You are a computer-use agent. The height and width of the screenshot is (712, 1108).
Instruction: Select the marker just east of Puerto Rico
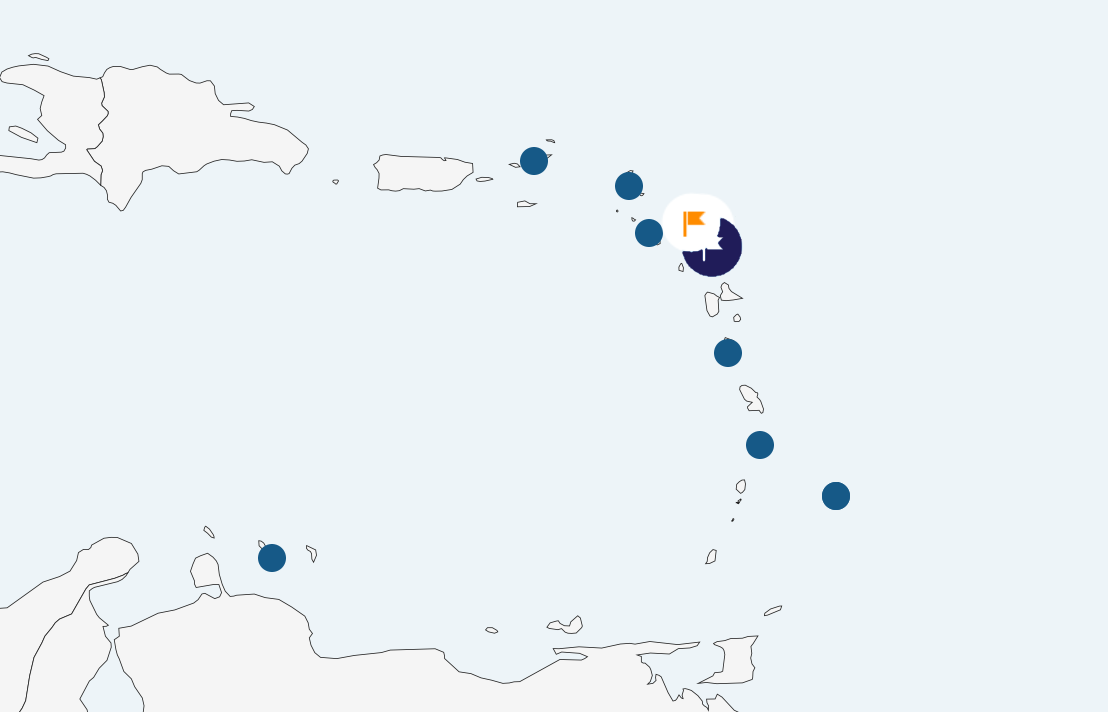click(534, 161)
